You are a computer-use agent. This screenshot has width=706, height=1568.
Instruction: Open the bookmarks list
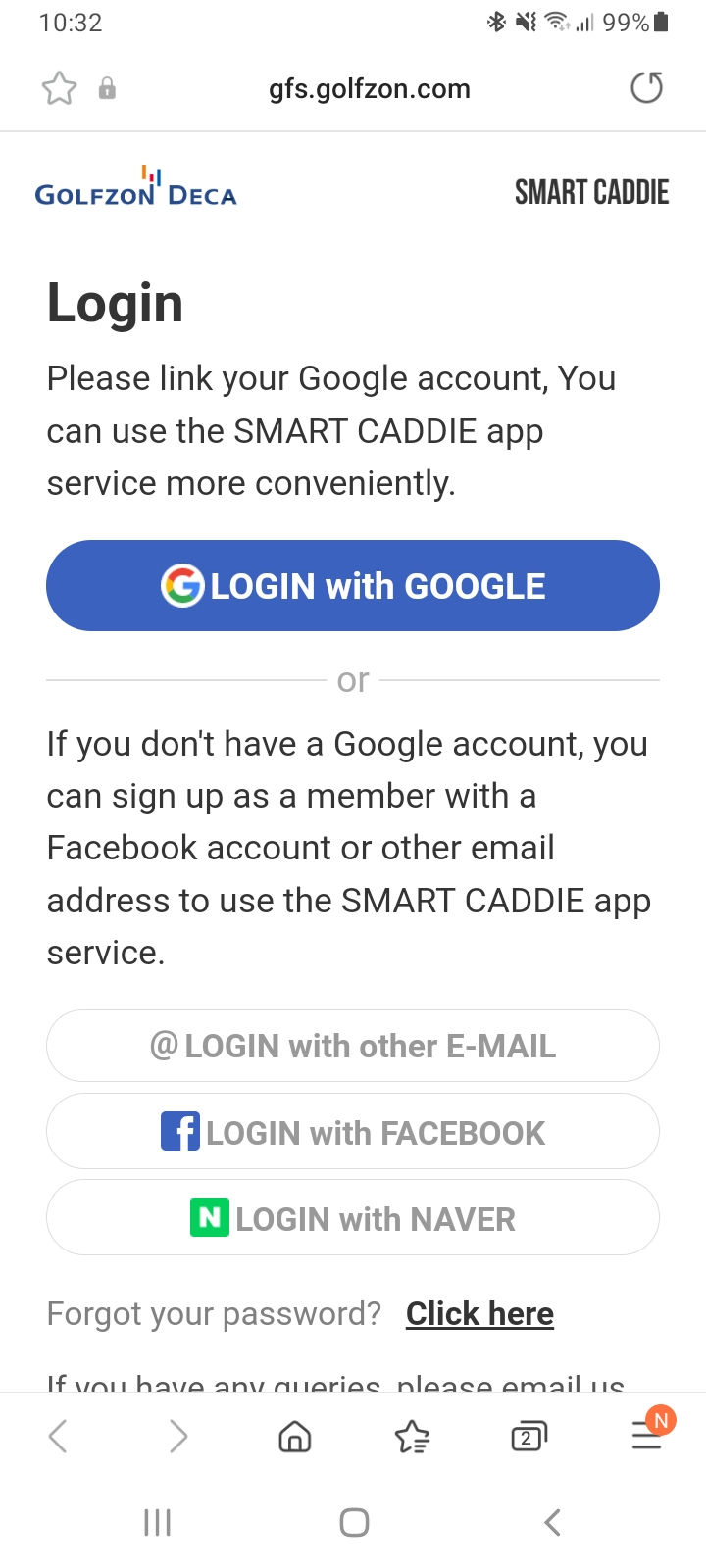pyautogui.click(x=412, y=1437)
